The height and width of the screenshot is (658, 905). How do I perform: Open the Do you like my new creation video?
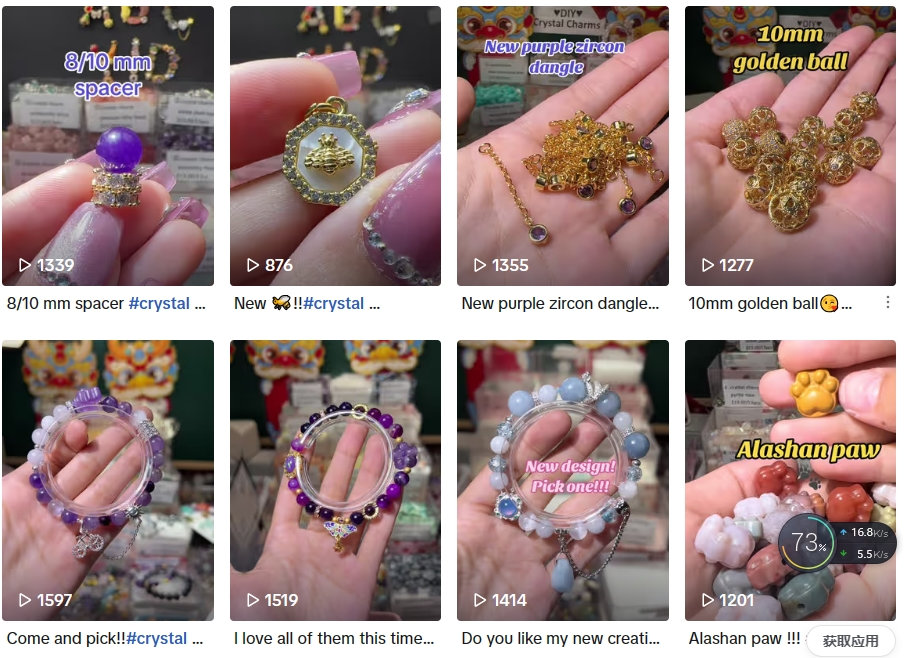(563, 480)
